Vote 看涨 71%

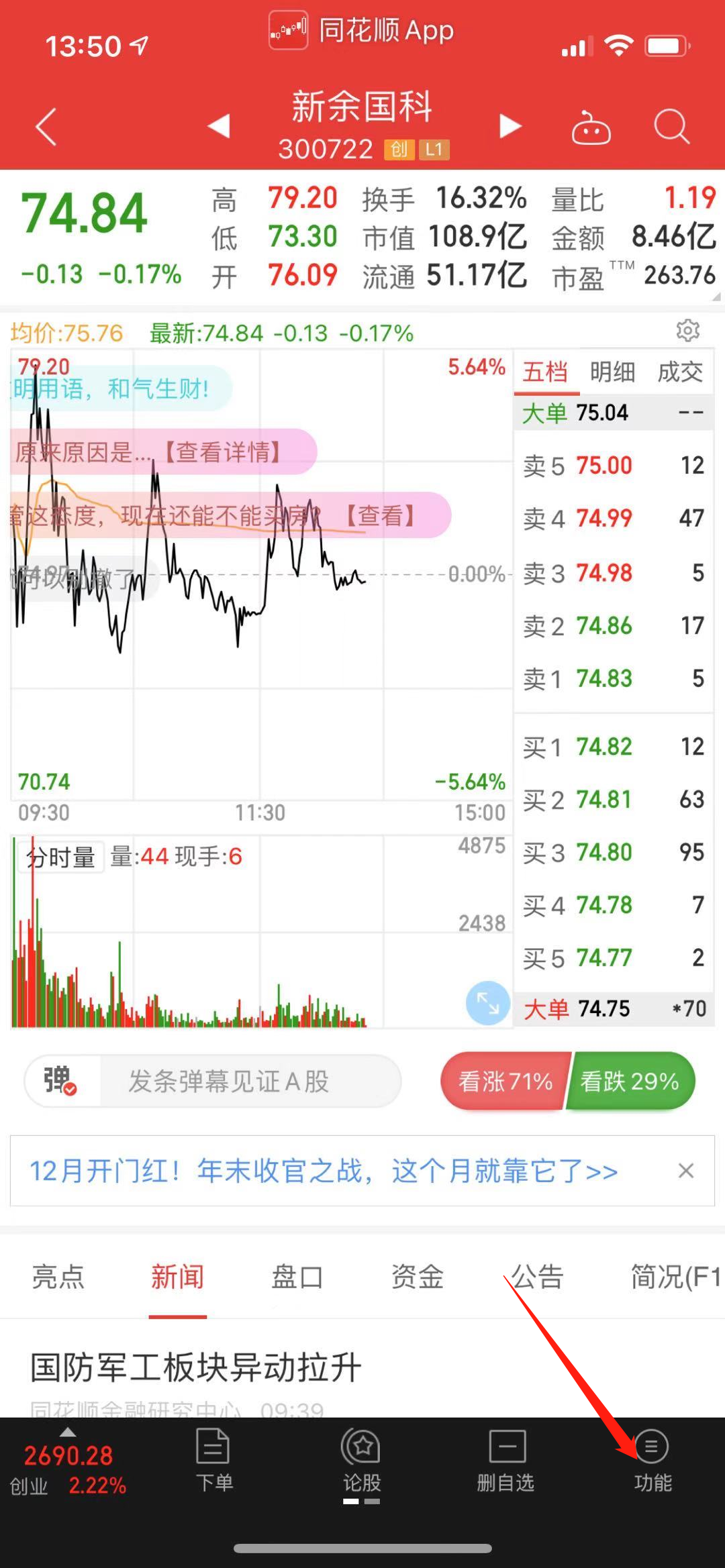tap(505, 1081)
